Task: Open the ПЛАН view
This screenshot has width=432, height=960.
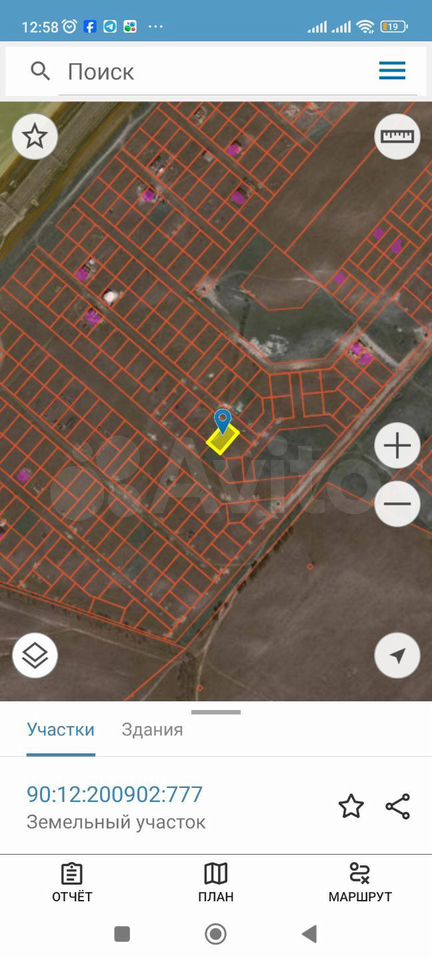Action: pyautogui.click(x=215, y=882)
